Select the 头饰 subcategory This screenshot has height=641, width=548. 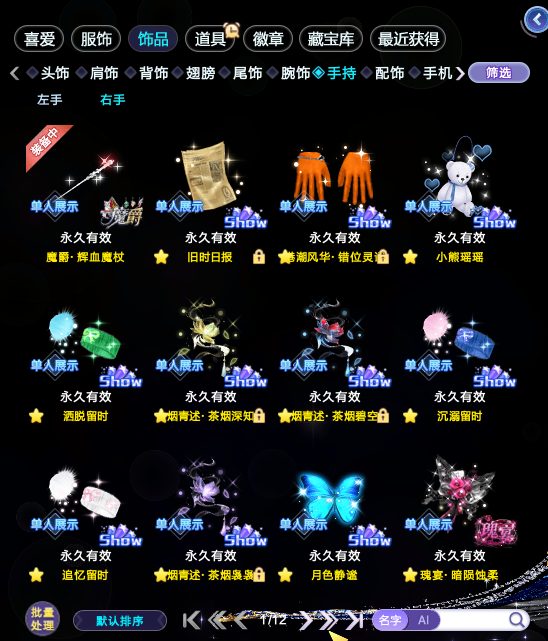55,73
